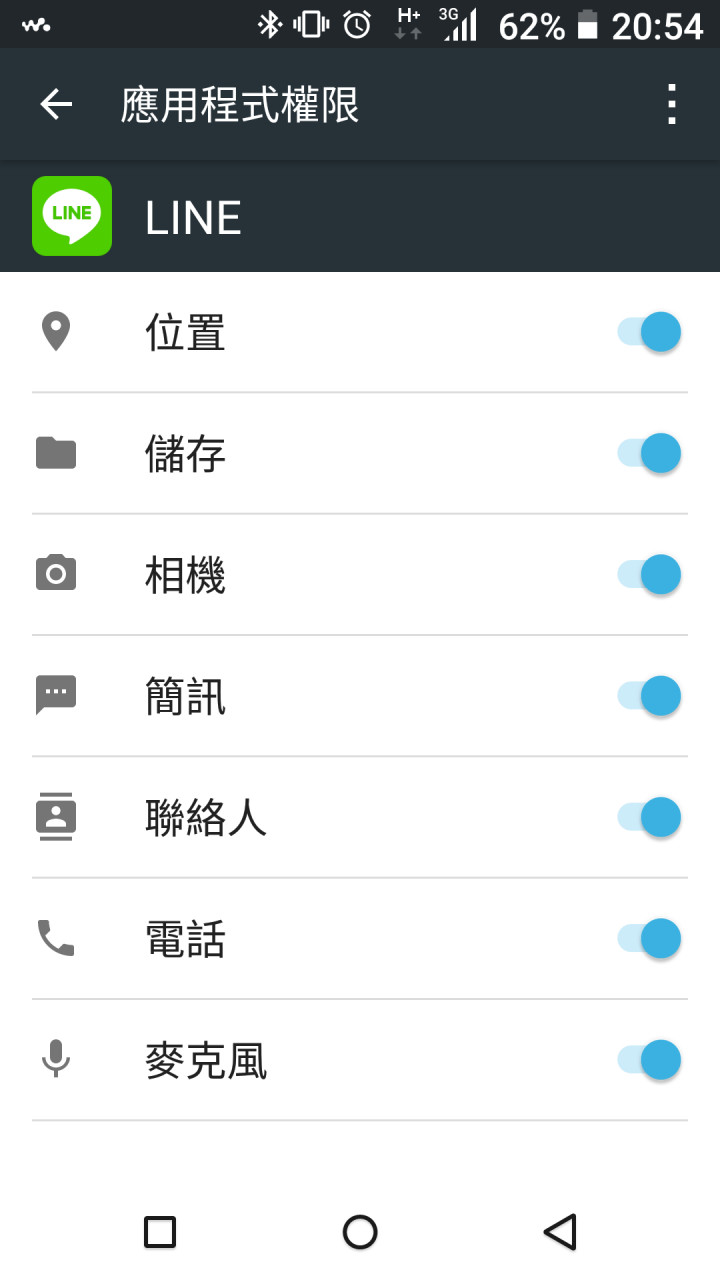This screenshot has height=1280, width=720.
Task: Switch off the 簡訊 SMS permission
Action: pos(649,696)
